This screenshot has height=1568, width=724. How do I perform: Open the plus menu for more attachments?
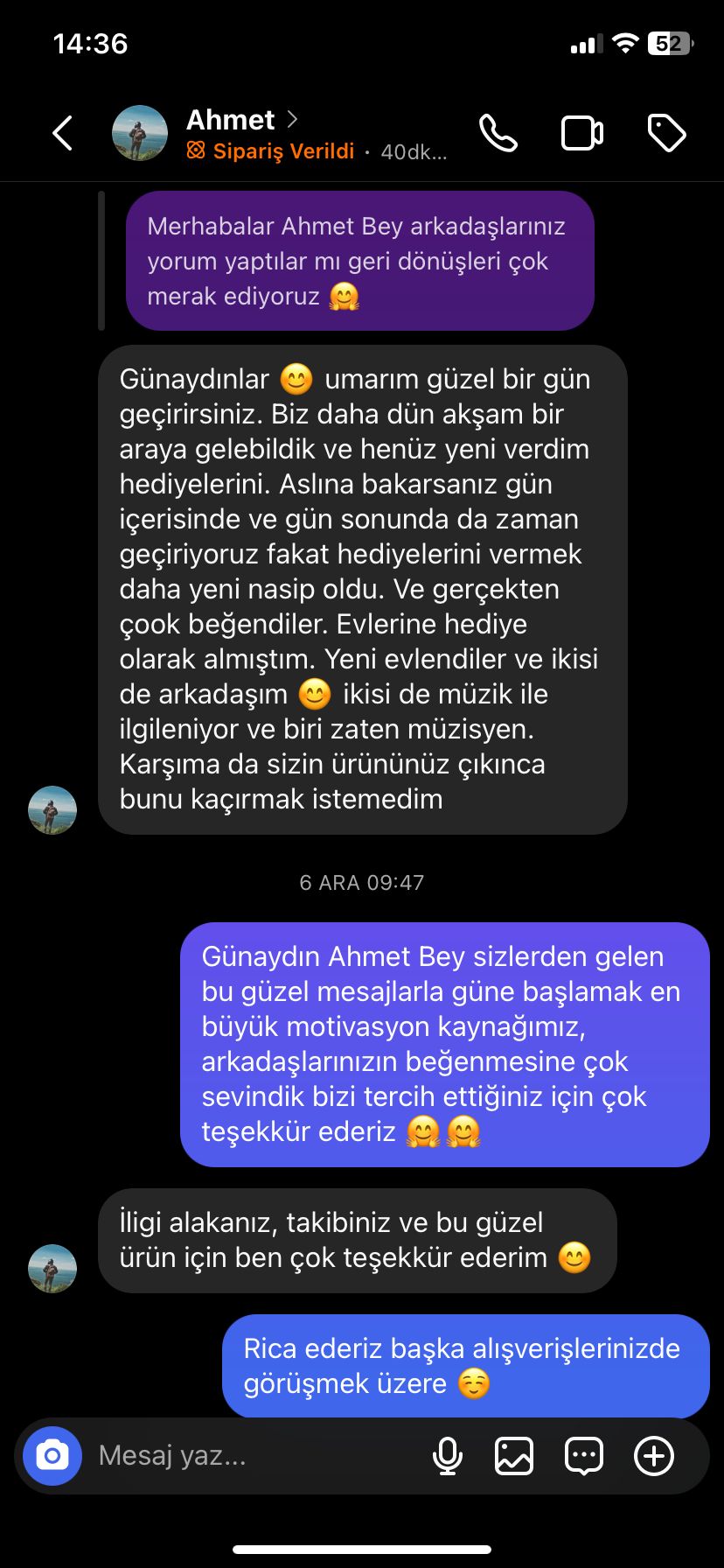point(654,1456)
